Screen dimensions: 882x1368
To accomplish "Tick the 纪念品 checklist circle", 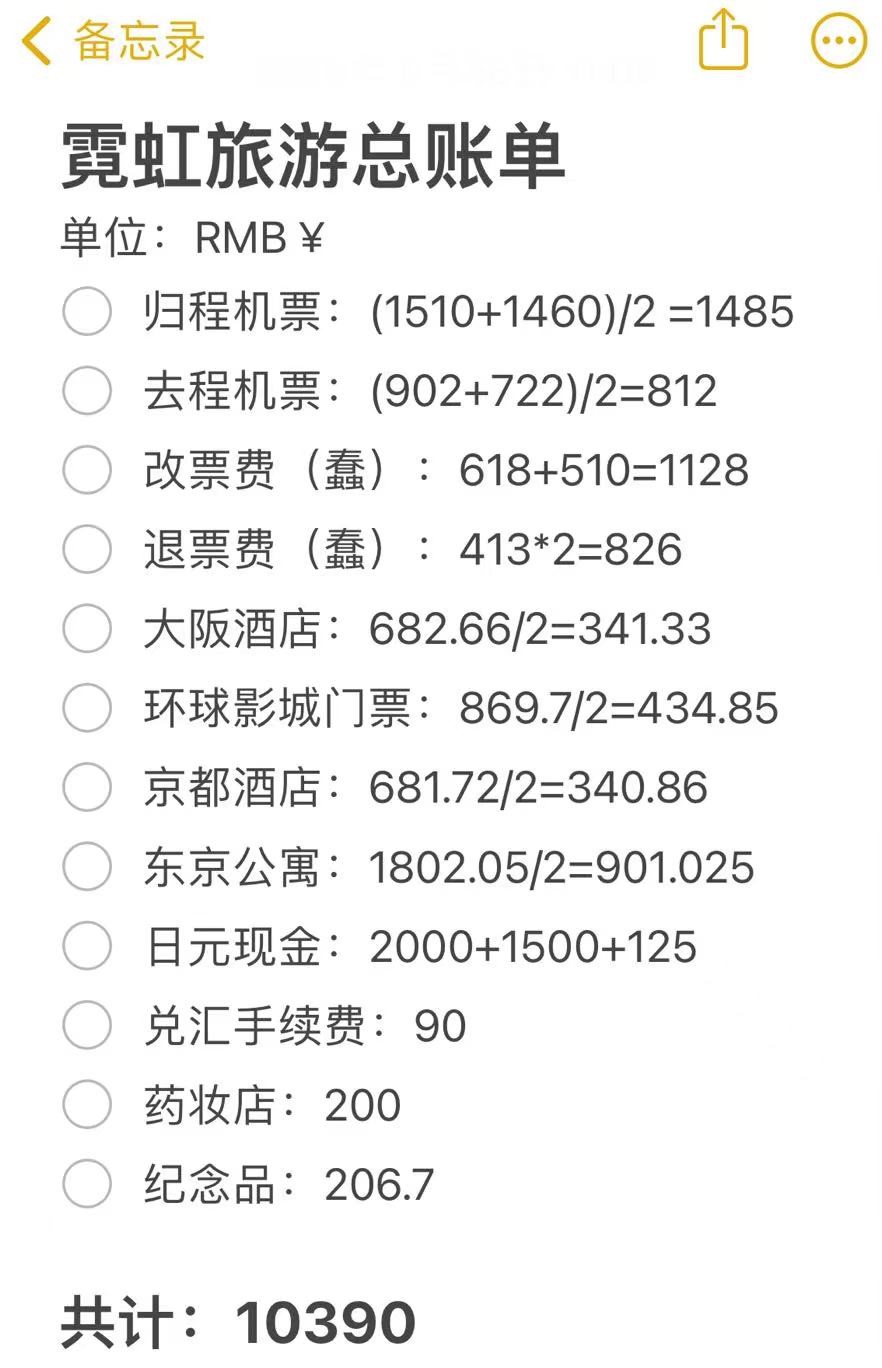I will coord(87,1184).
